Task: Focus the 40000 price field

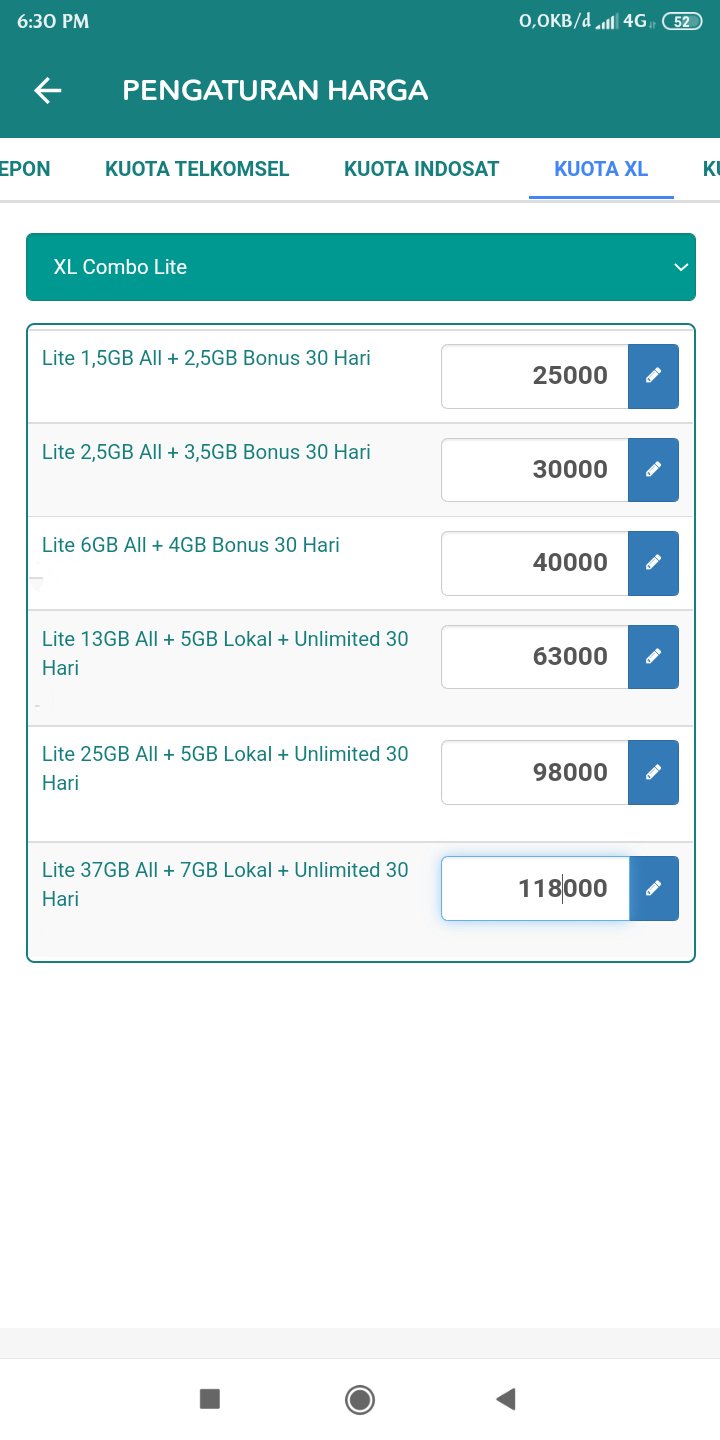Action: click(x=535, y=563)
